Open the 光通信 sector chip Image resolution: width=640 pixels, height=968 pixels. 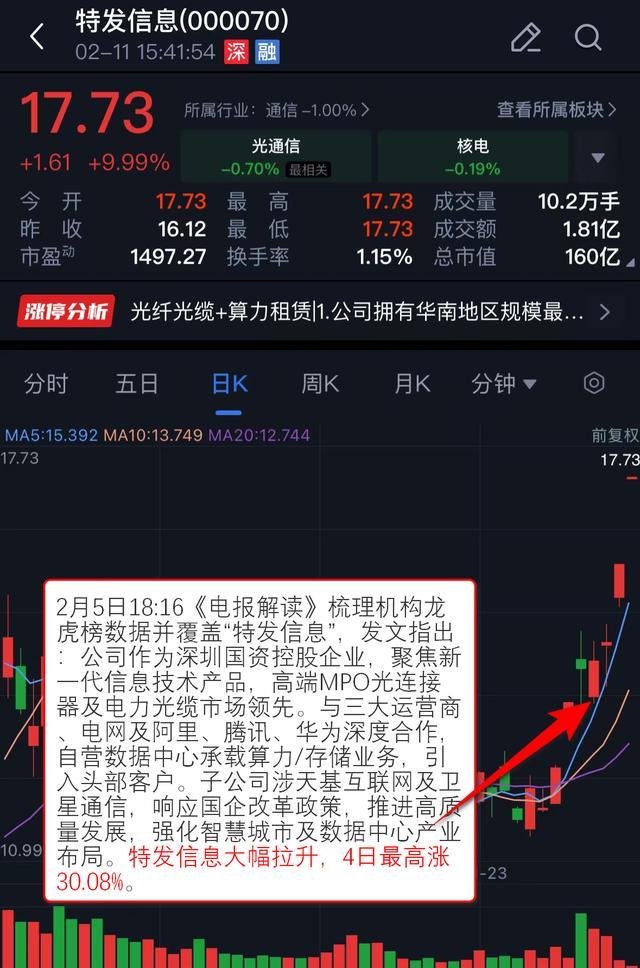(276, 157)
